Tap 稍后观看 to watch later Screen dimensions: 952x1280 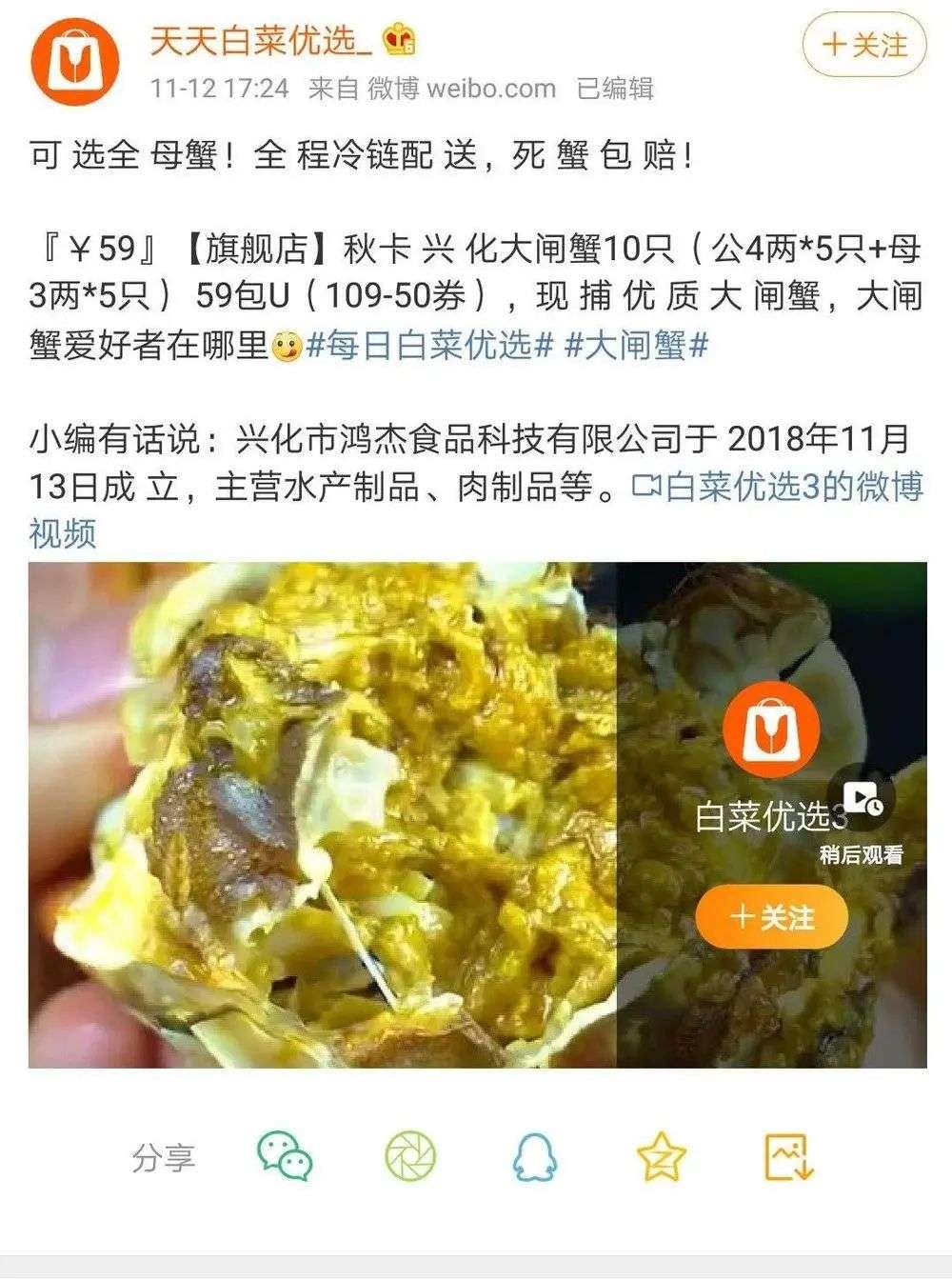[x=863, y=821]
